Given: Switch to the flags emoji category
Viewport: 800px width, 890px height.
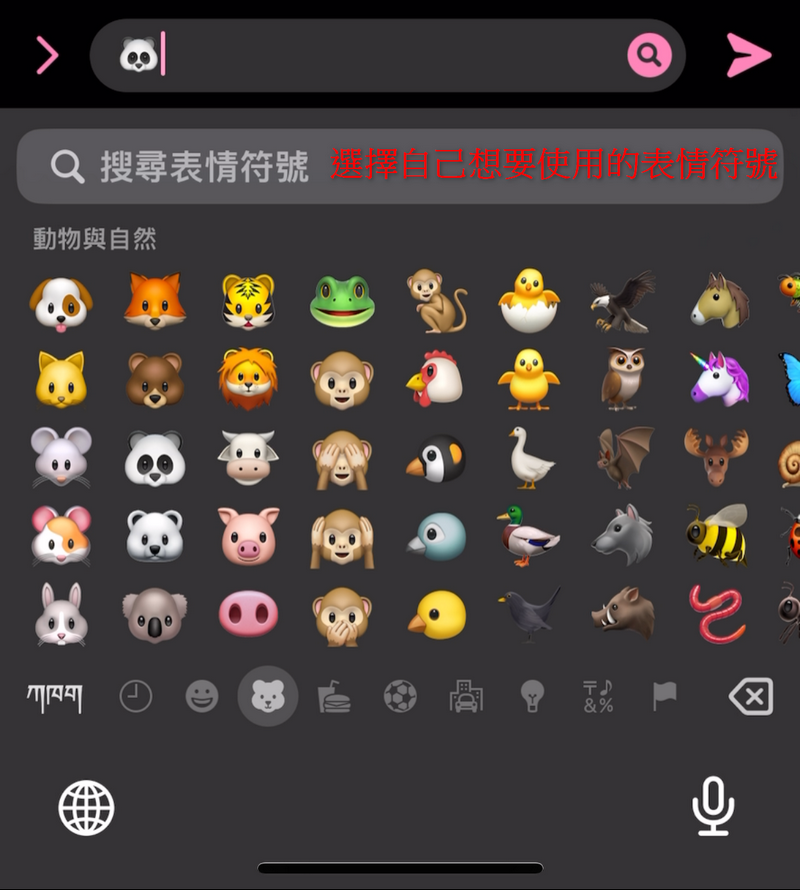Looking at the screenshot, I should (x=664, y=696).
